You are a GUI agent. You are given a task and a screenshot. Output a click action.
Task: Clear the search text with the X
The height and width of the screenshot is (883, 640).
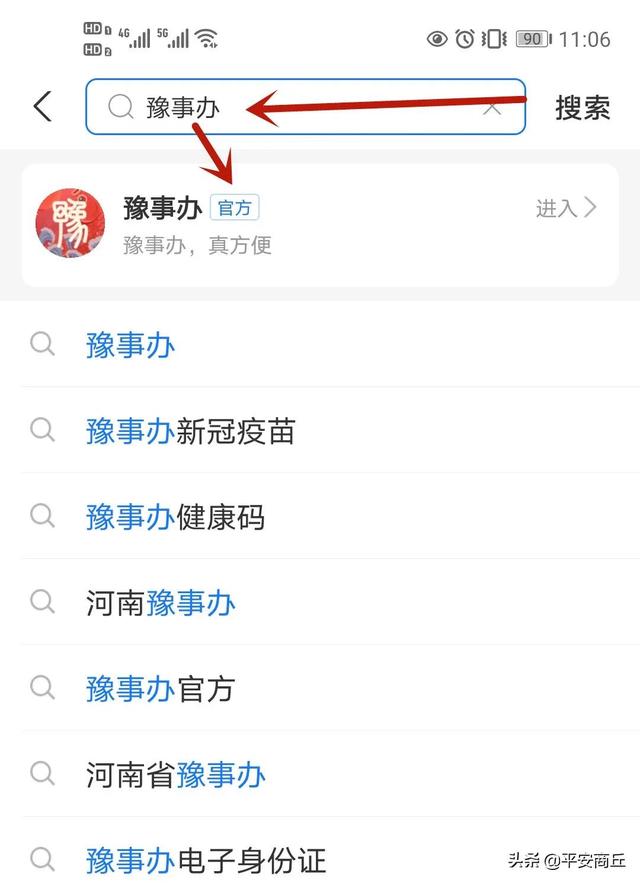(492, 107)
